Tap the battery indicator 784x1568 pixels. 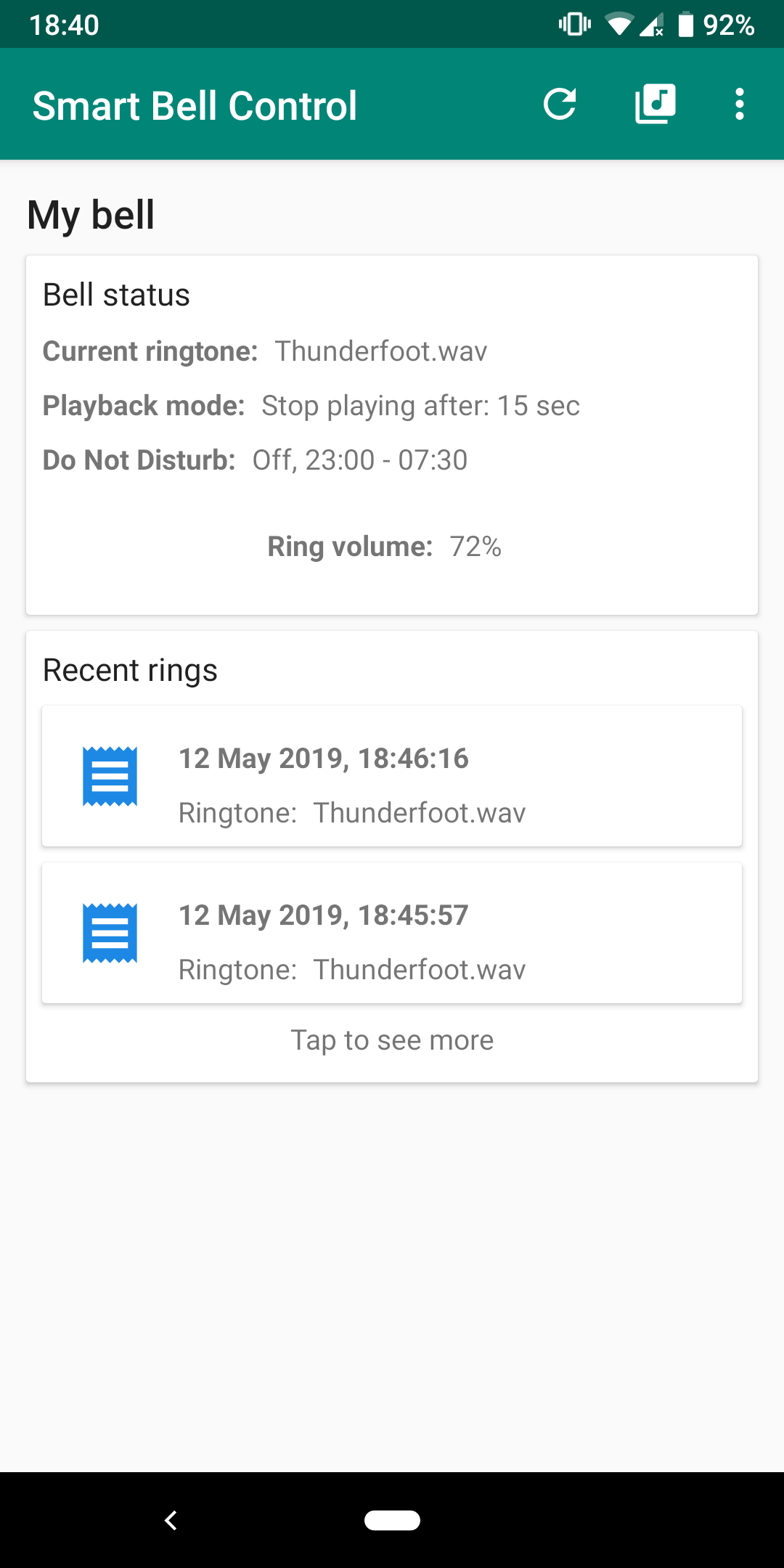[x=683, y=24]
